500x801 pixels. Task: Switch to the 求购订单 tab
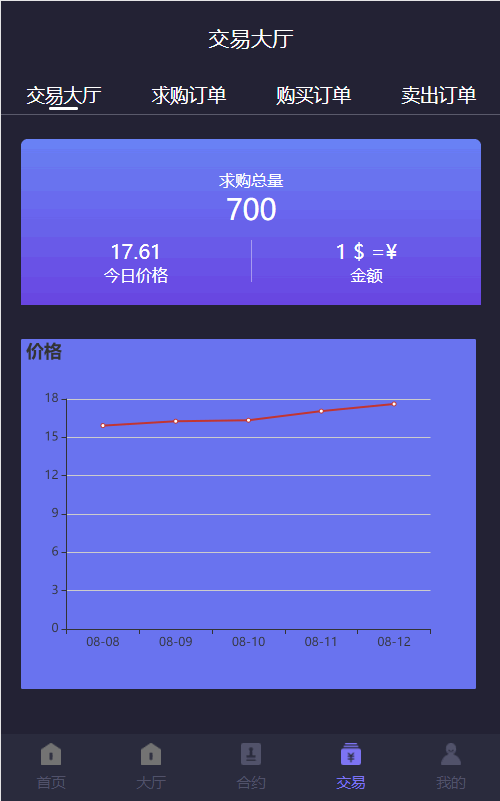pyautogui.click(x=188, y=96)
